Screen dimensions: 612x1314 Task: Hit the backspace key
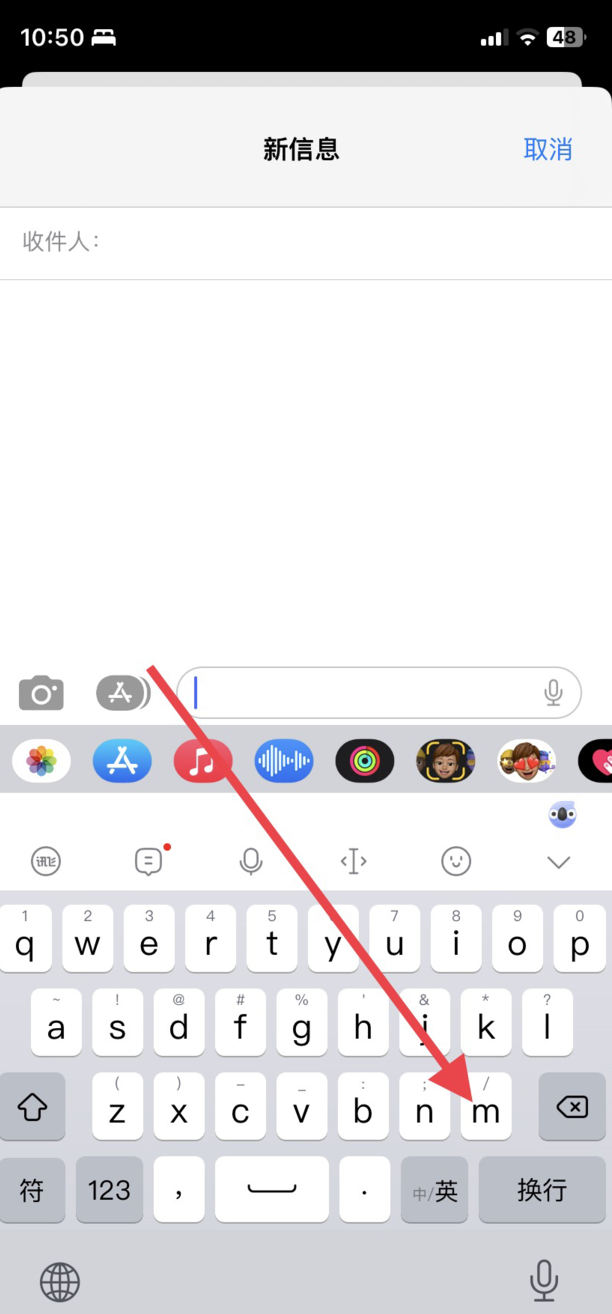tap(571, 1107)
